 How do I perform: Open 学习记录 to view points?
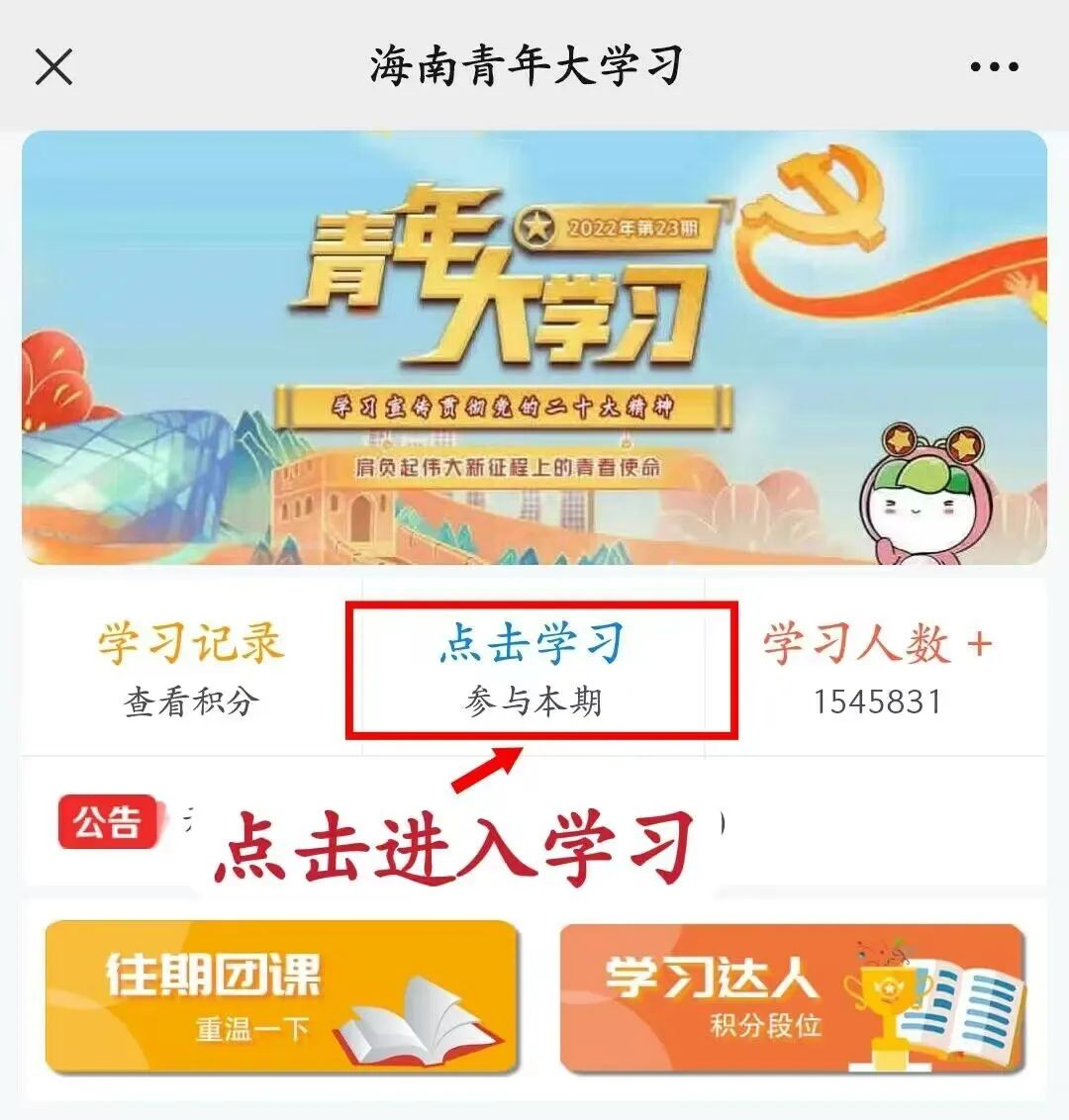click(x=191, y=669)
